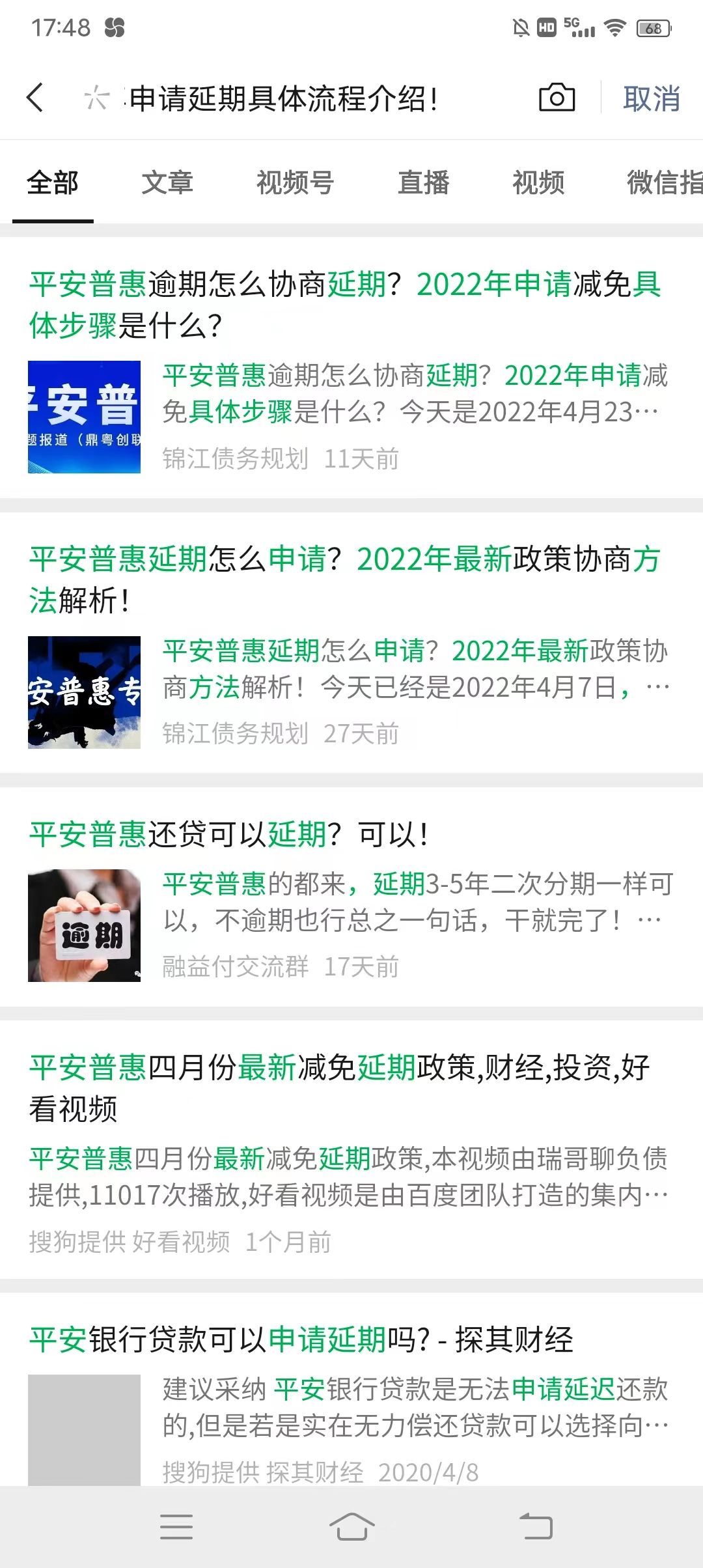Image resolution: width=703 pixels, height=1568 pixels.
Task: Open the camera image search icon
Action: click(557, 98)
